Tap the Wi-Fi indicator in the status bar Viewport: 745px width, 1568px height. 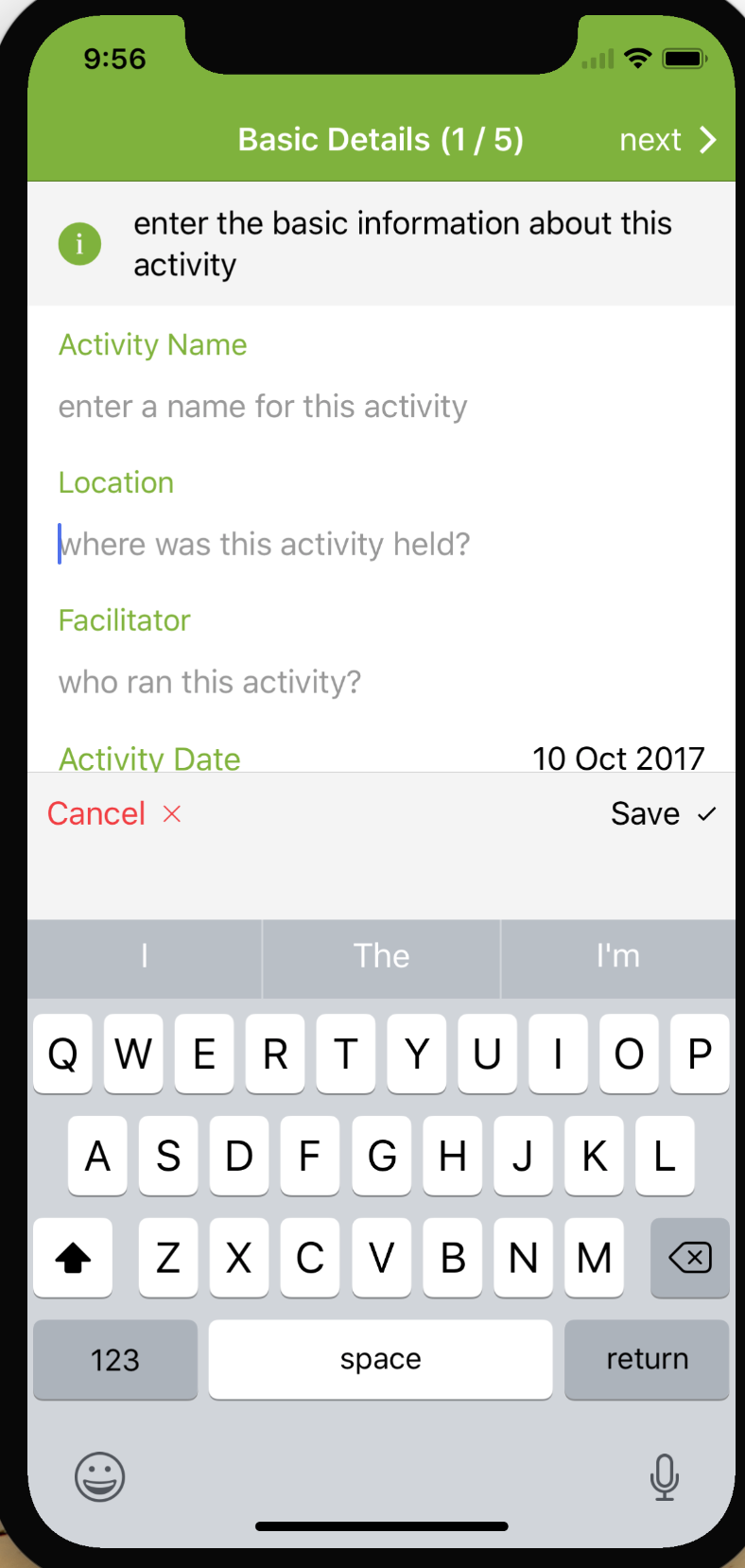(636, 58)
